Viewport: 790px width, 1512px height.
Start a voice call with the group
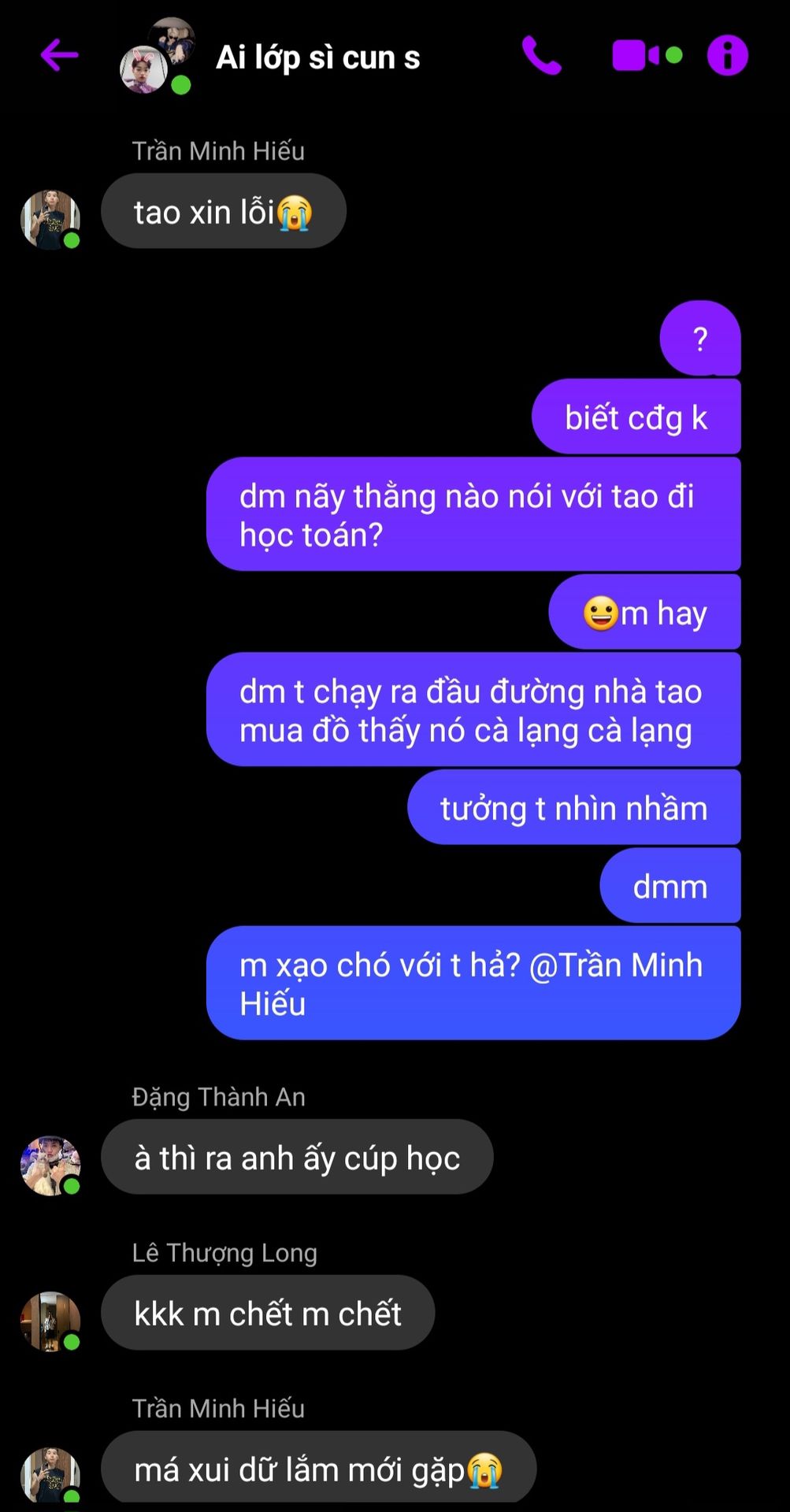(542, 56)
